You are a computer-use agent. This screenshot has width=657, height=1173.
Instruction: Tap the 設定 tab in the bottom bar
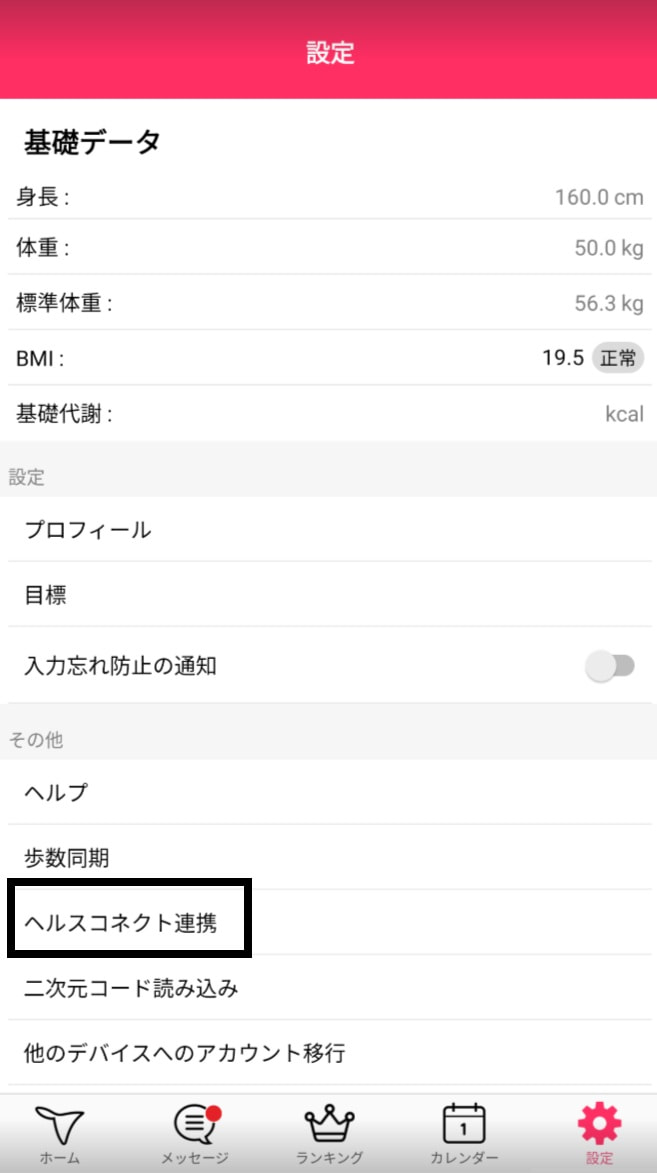[x=599, y=1135]
